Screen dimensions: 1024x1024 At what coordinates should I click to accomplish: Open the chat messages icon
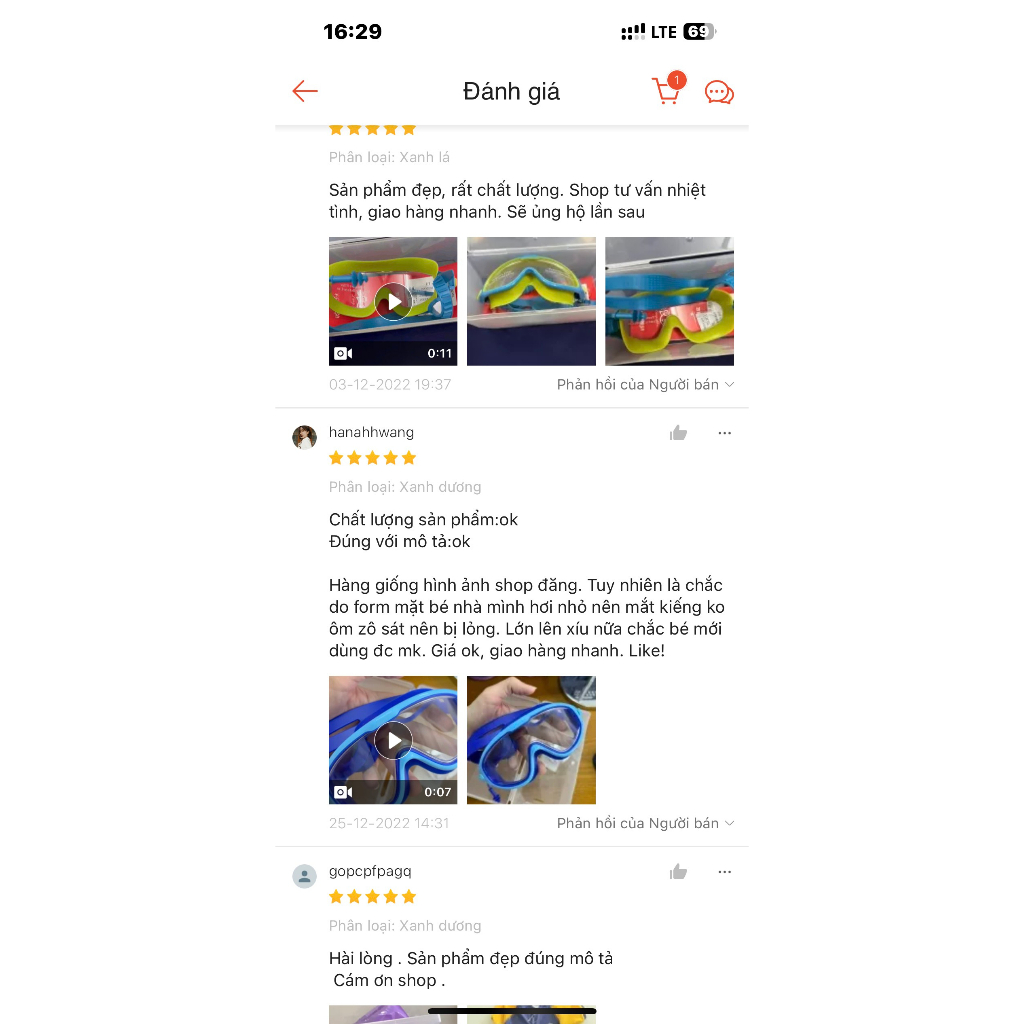[719, 92]
